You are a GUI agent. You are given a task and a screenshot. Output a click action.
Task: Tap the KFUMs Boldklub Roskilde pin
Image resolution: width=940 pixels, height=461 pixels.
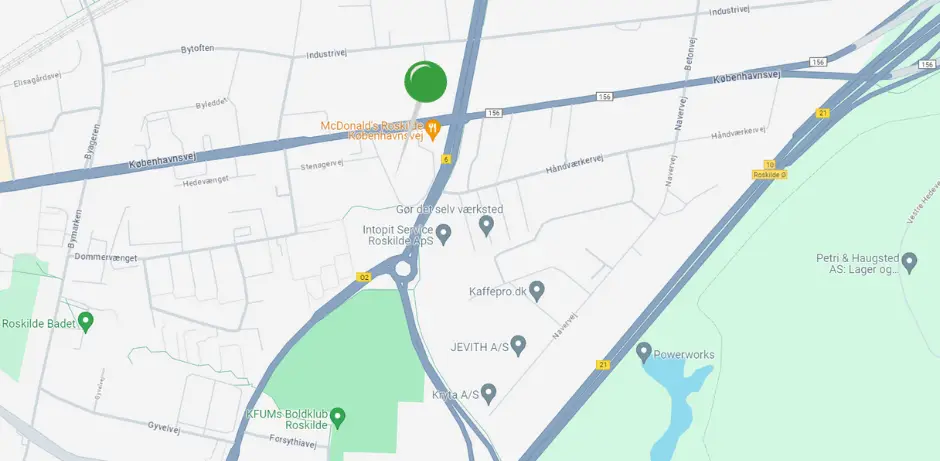pos(338,416)
